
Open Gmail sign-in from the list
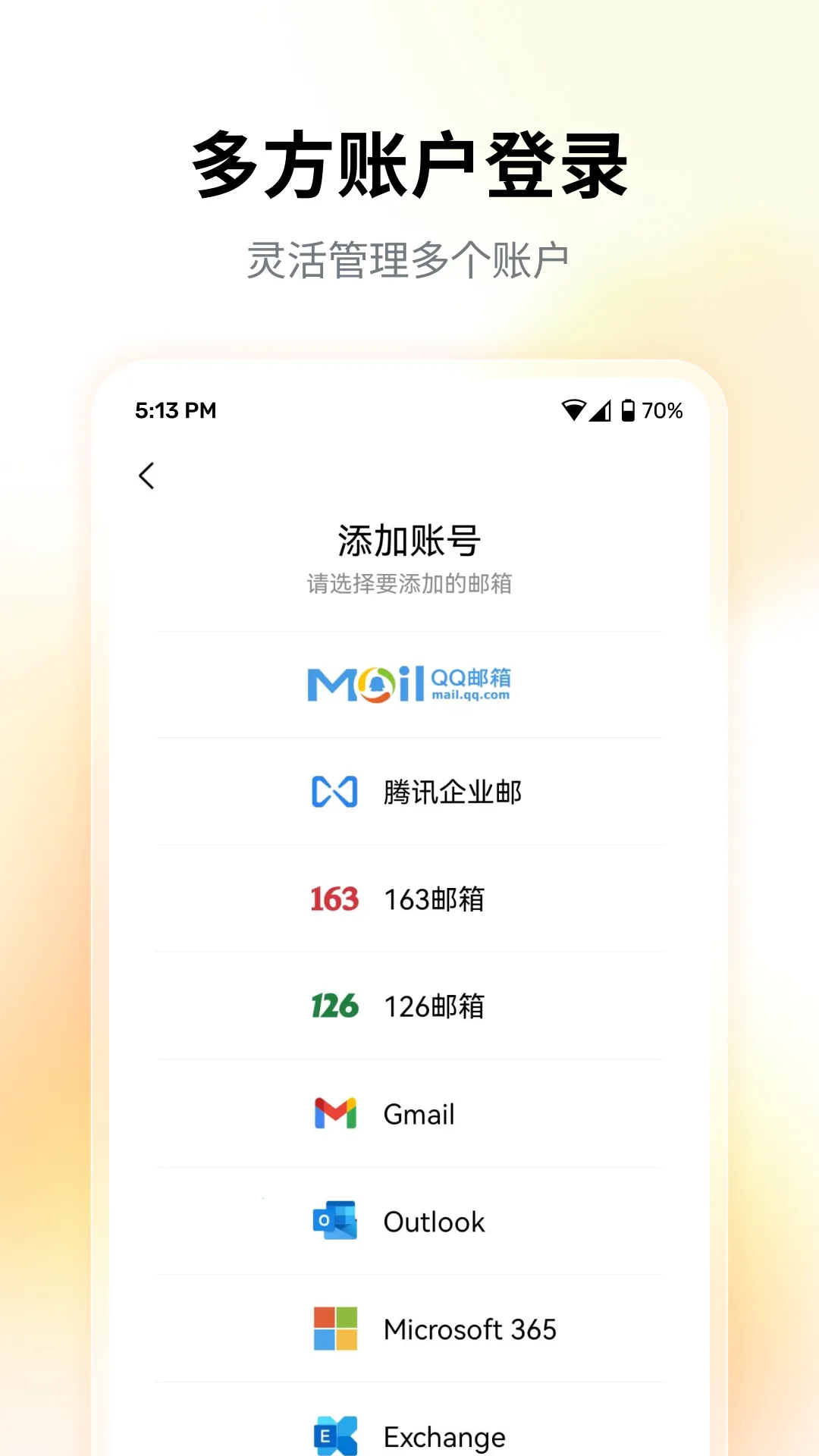point(409,1114)
